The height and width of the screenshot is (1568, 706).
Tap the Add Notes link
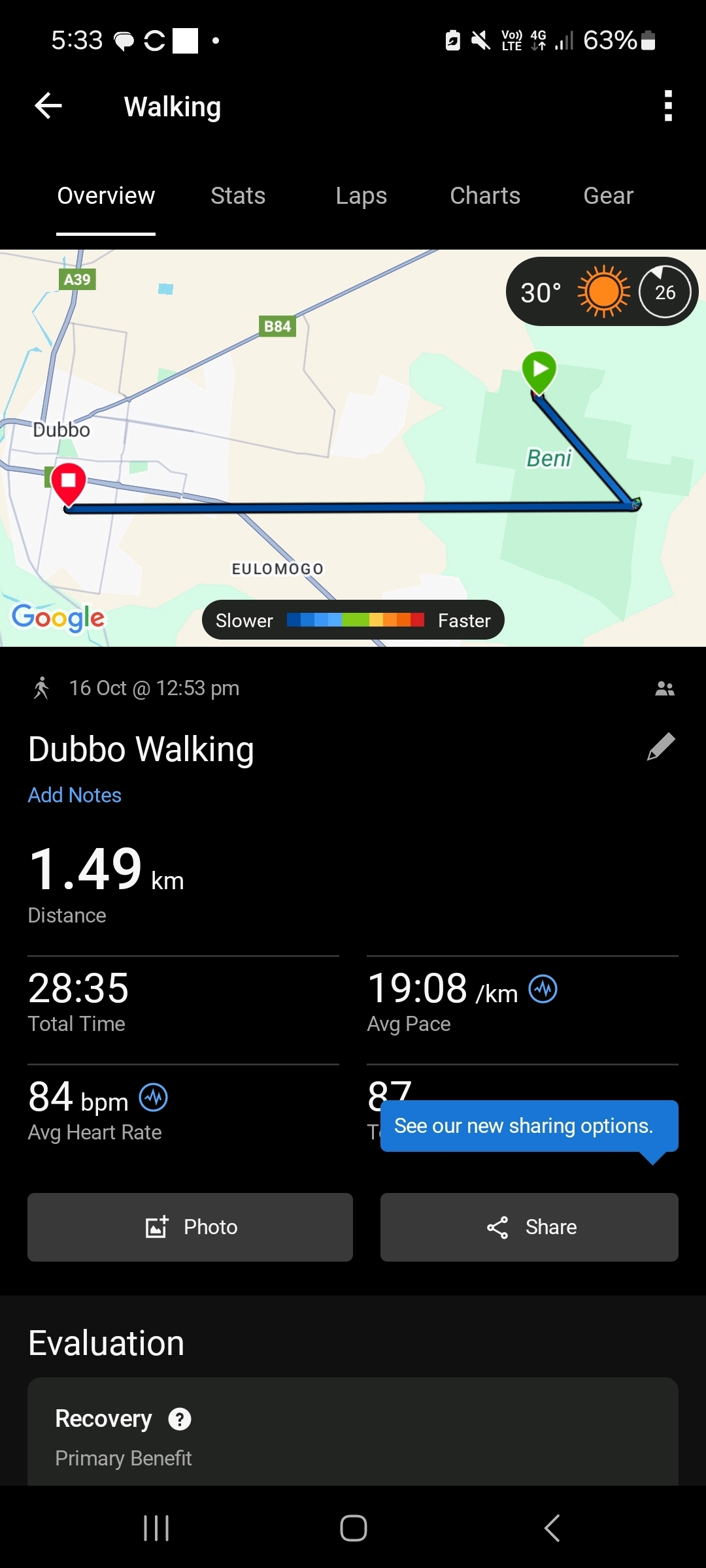pos(75,795)
